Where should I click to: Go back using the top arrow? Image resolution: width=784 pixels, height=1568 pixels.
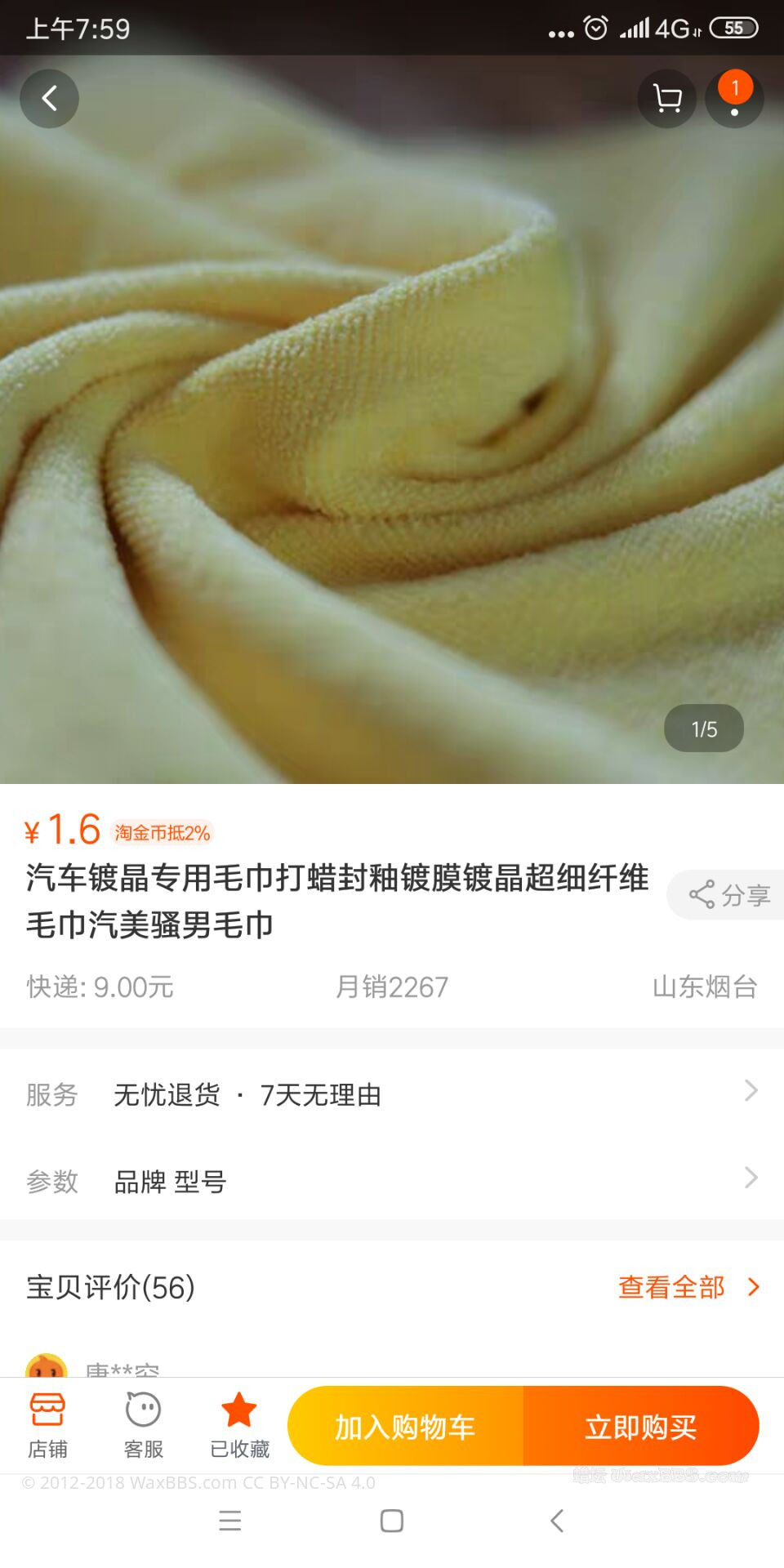(x=49, y=99)
